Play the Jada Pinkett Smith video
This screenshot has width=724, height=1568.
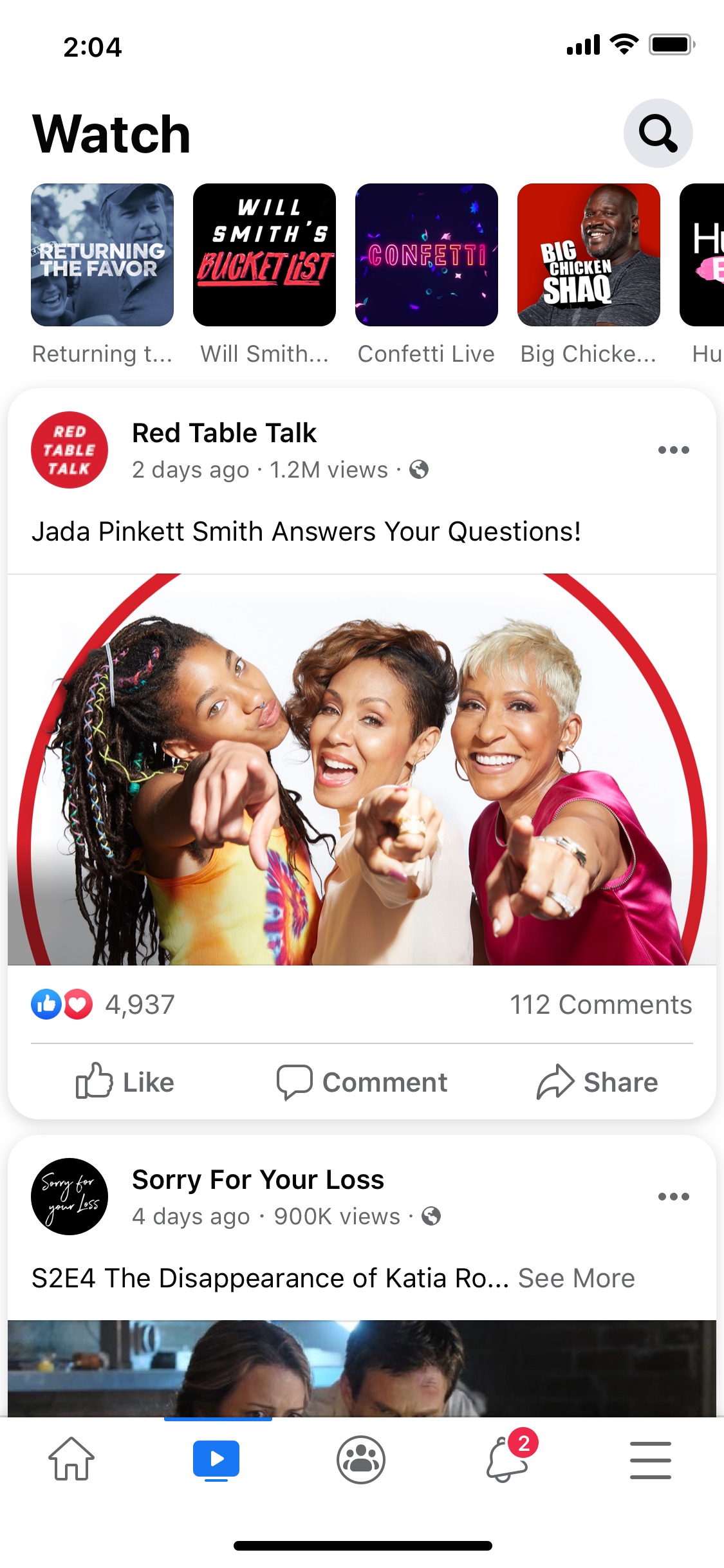[x=362, y=769]
